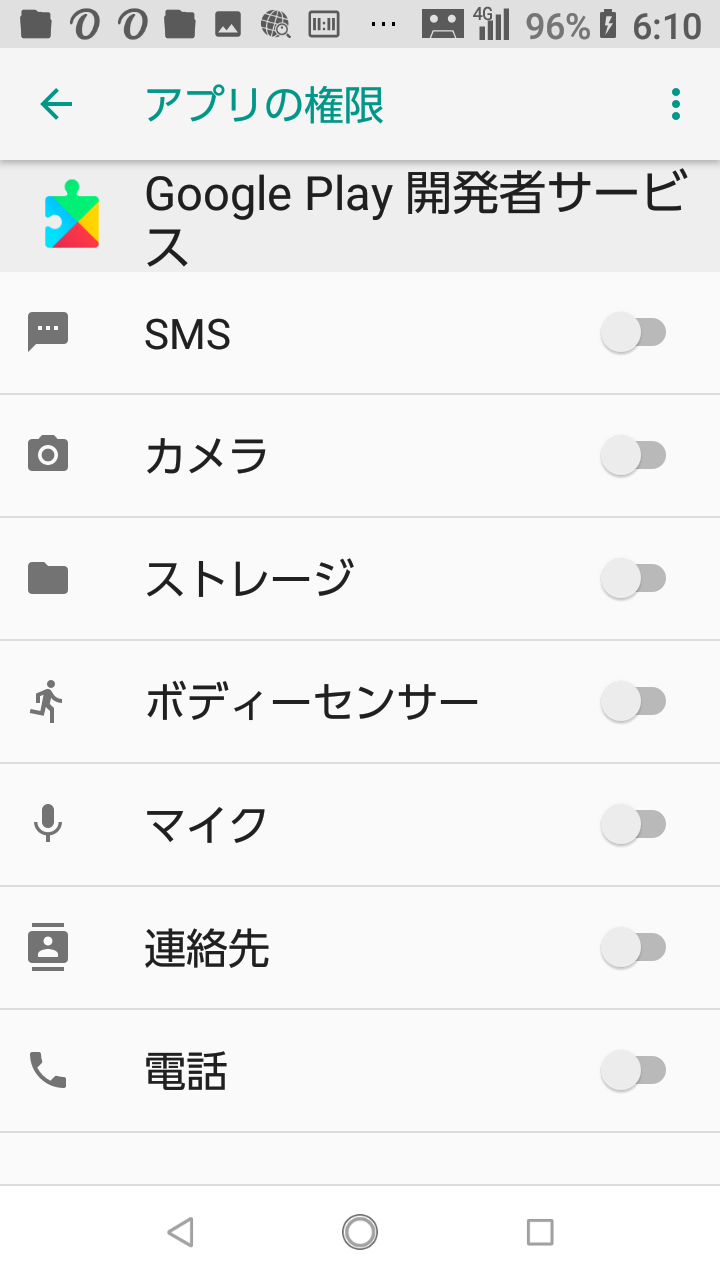This screenshot has height=1280, width=720.
Task: Open the overflow menu
Action: point(676,104)
